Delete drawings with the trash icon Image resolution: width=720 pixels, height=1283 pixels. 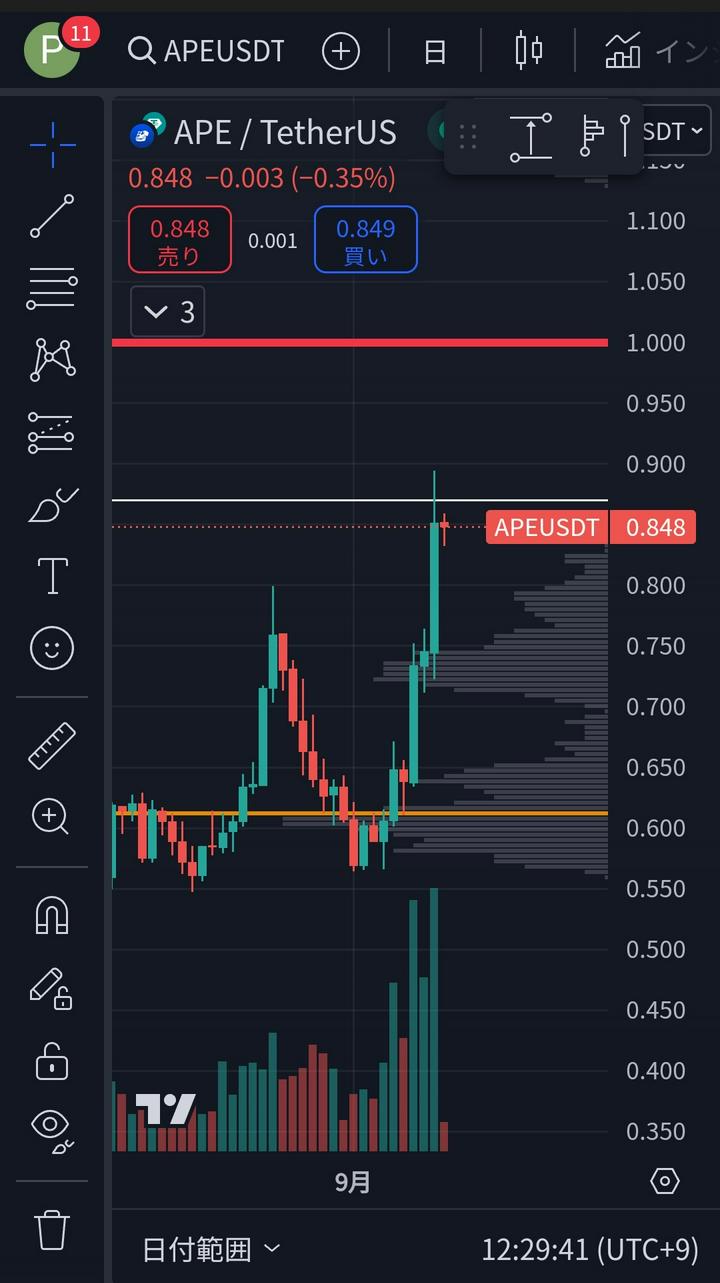pyautogui.click(x=52, y=1229)
